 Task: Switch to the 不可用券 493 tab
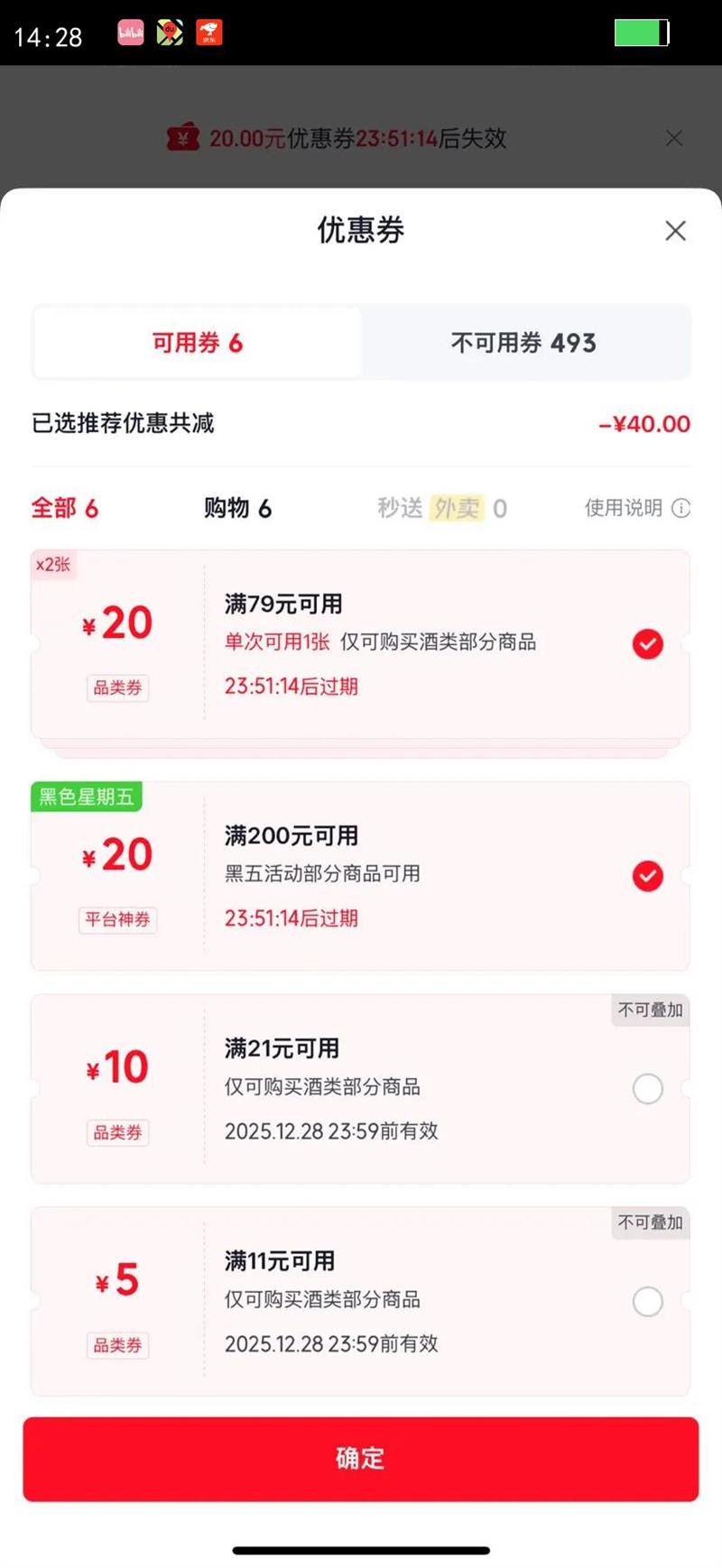point(523,343)
